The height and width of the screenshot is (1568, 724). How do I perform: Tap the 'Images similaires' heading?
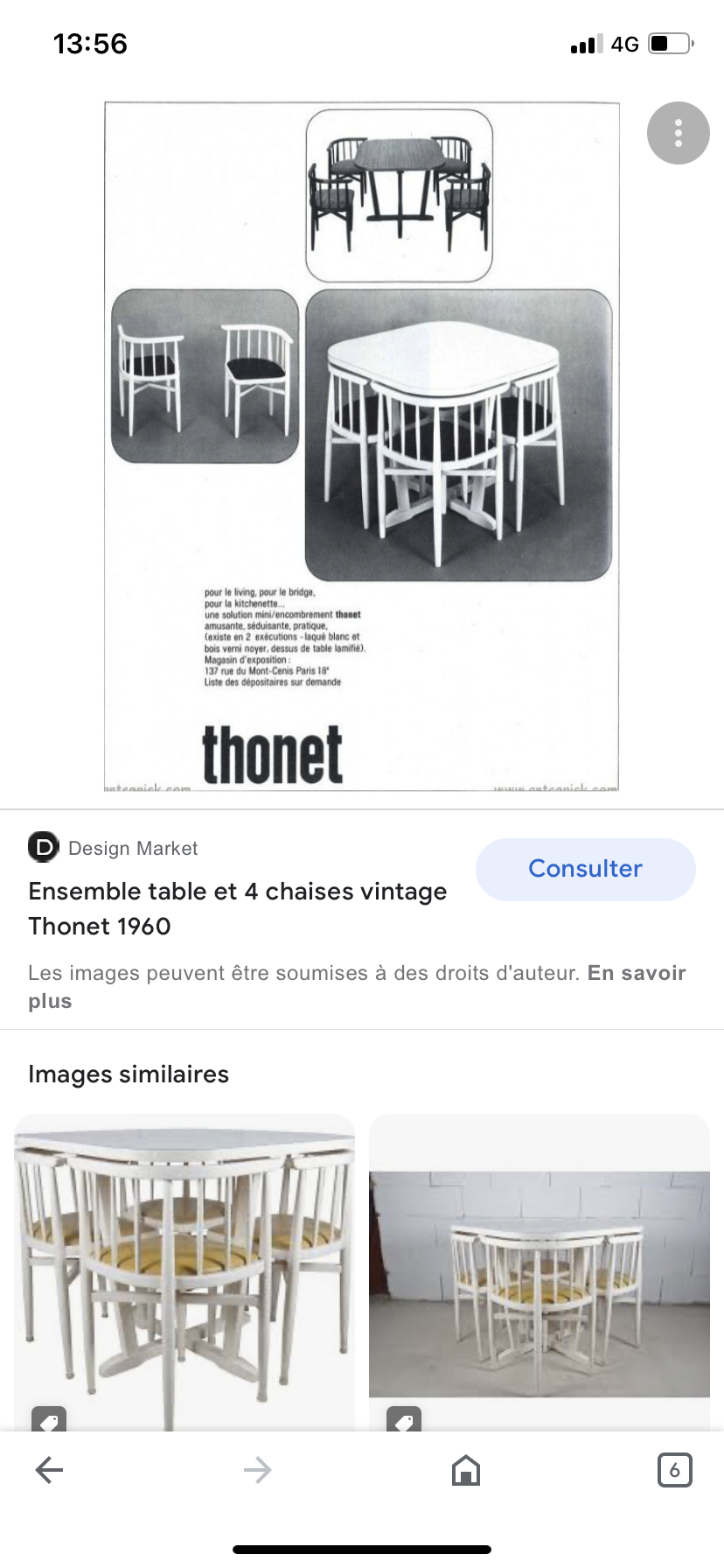pos(129,1074)
